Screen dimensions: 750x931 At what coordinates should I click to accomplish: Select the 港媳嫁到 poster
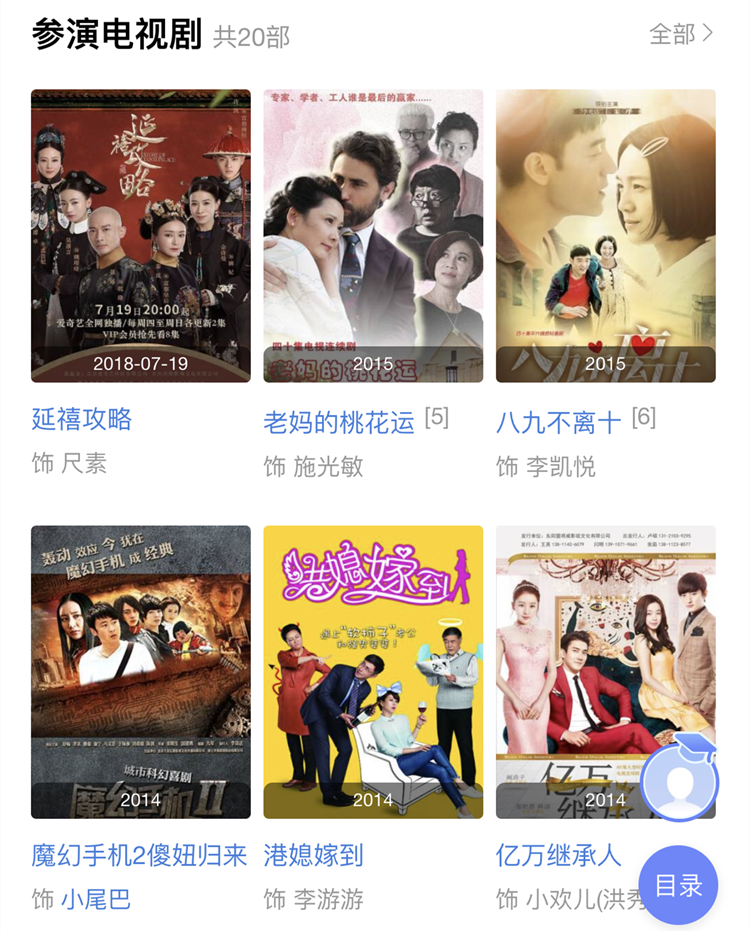click(x=373, y=671)
